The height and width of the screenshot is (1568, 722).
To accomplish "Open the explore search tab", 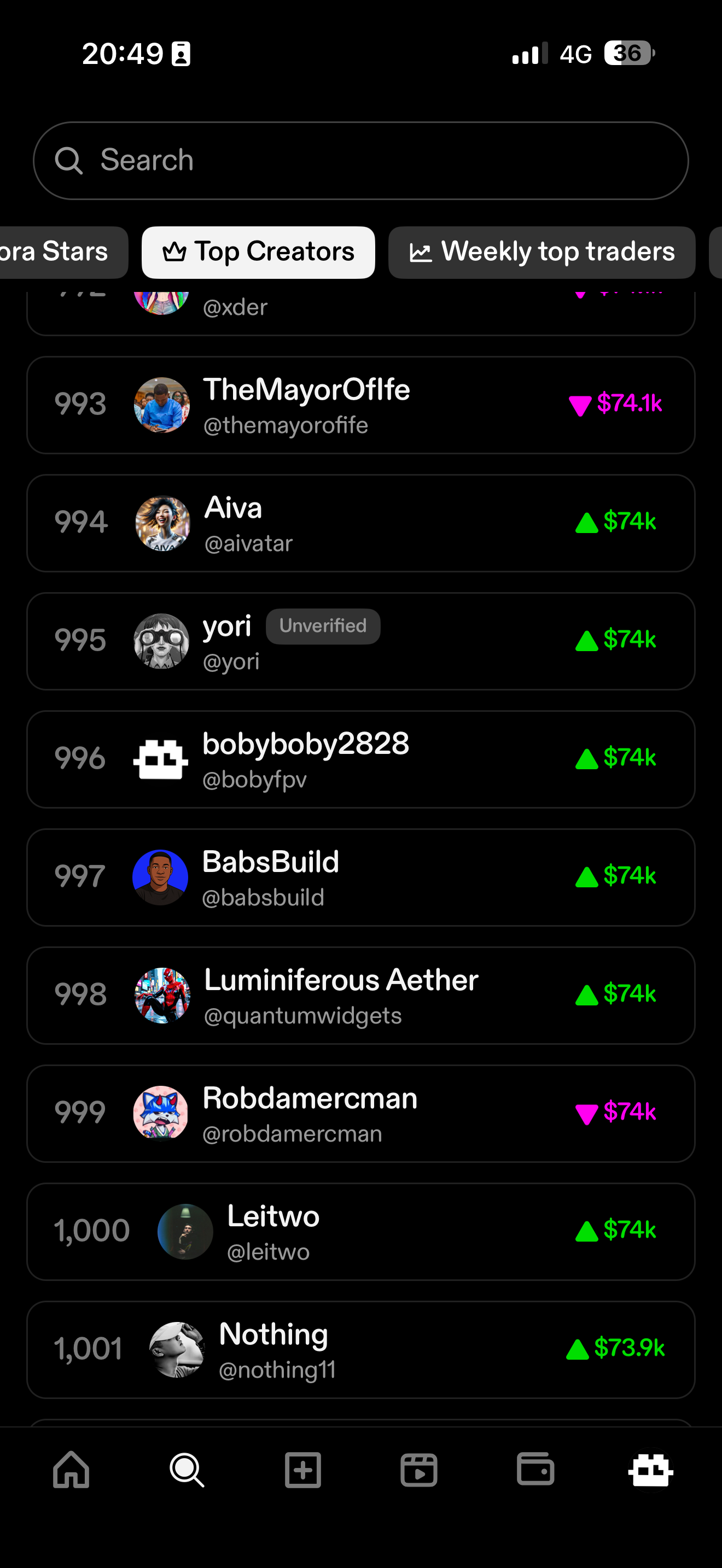I will click(x=187, y=1470).
